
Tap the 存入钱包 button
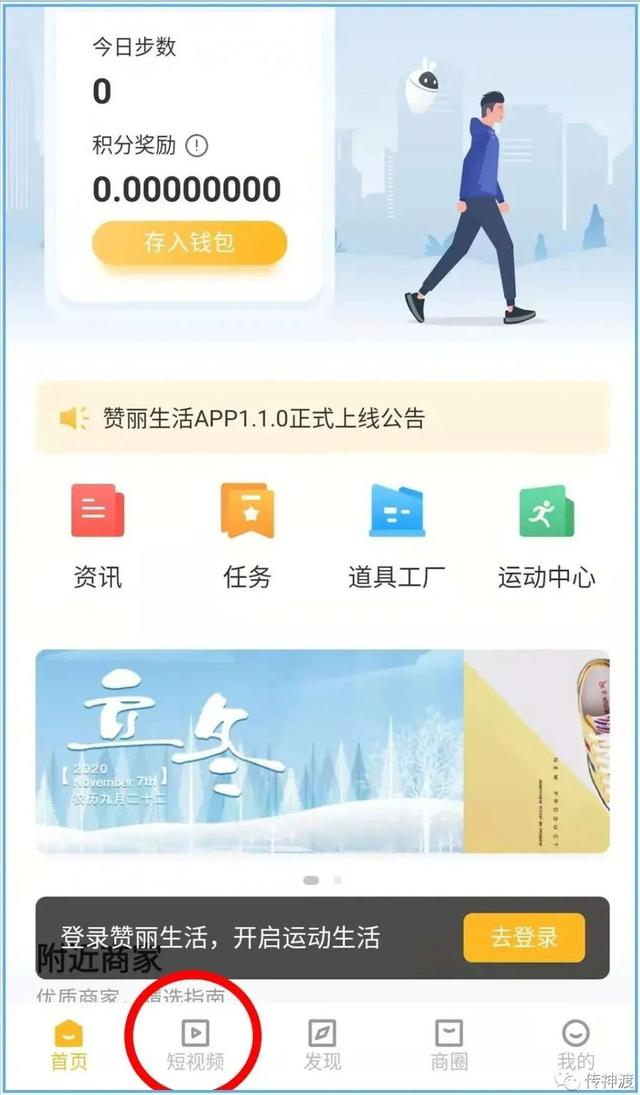point(189,243)
